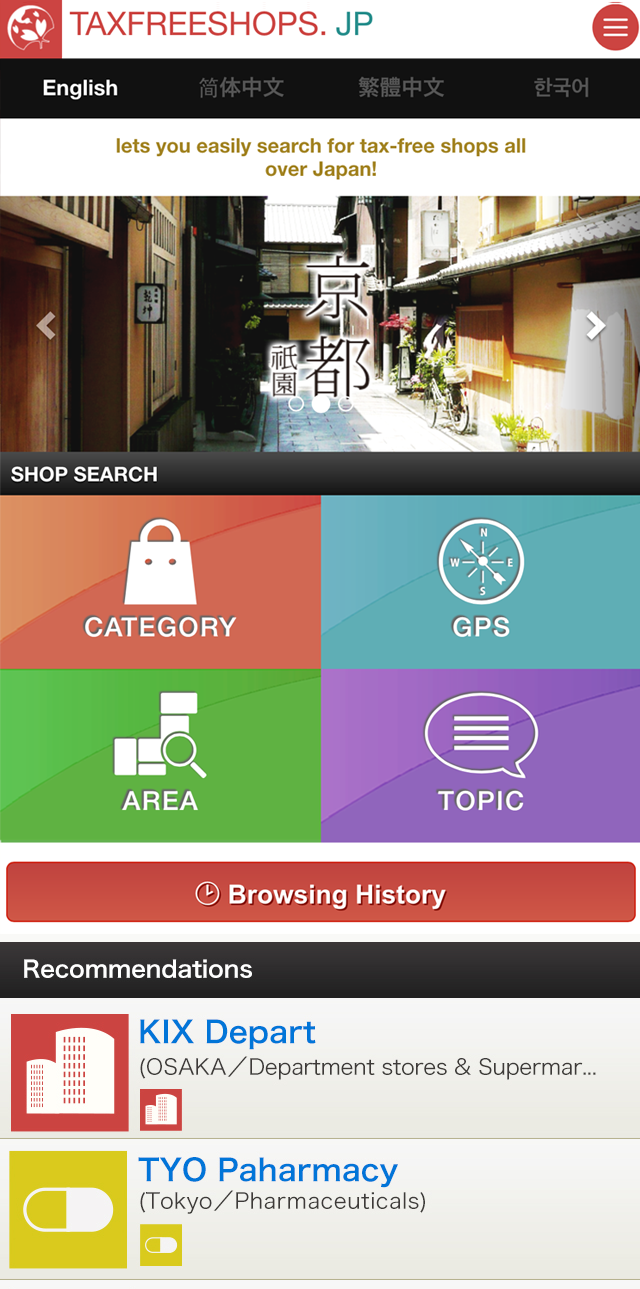Search shops by Category
640x1289 pixels.
pyautogui.click(x=160, y=582)
